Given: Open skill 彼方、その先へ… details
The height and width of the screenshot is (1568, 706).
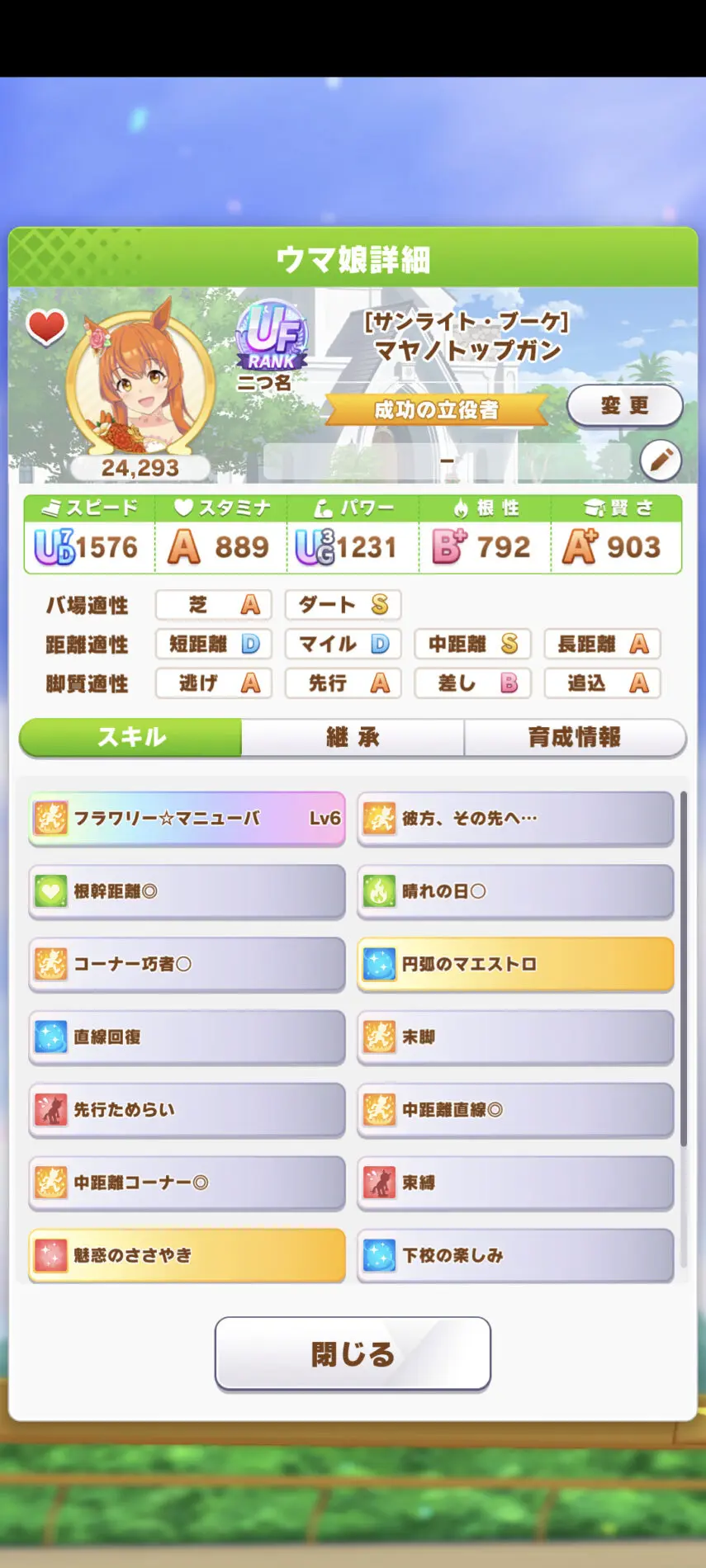Looking at the screenshot, I should [x=515, y=819].
